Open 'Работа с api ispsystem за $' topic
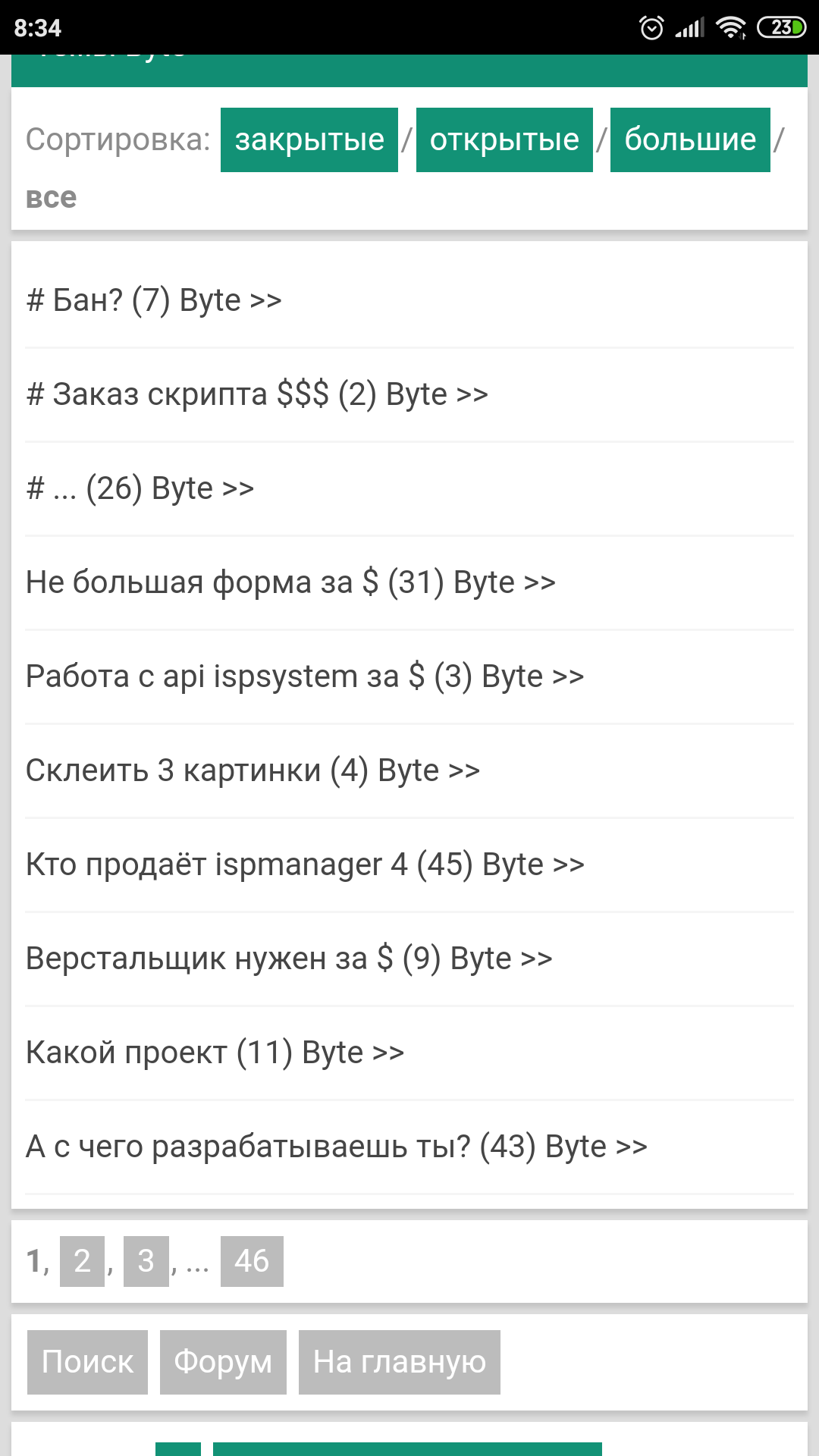 click(x=305, y=676)
